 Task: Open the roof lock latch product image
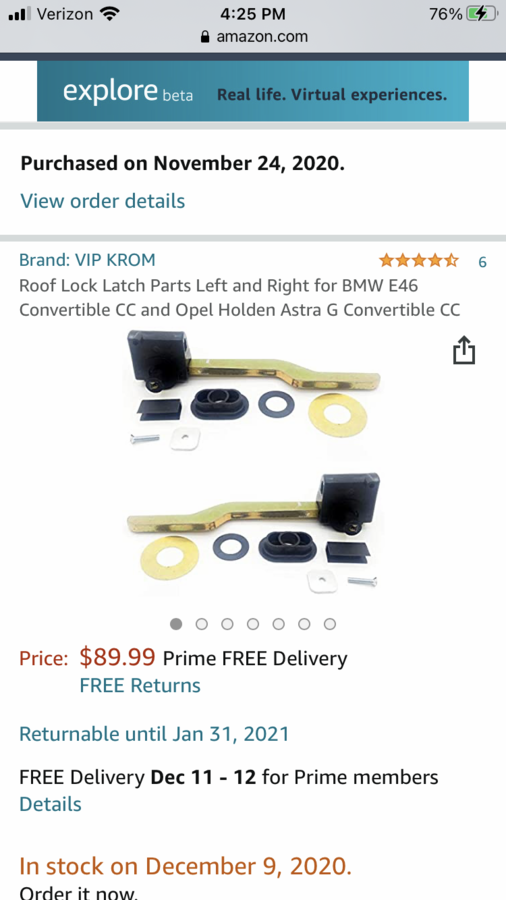(253, 462)
